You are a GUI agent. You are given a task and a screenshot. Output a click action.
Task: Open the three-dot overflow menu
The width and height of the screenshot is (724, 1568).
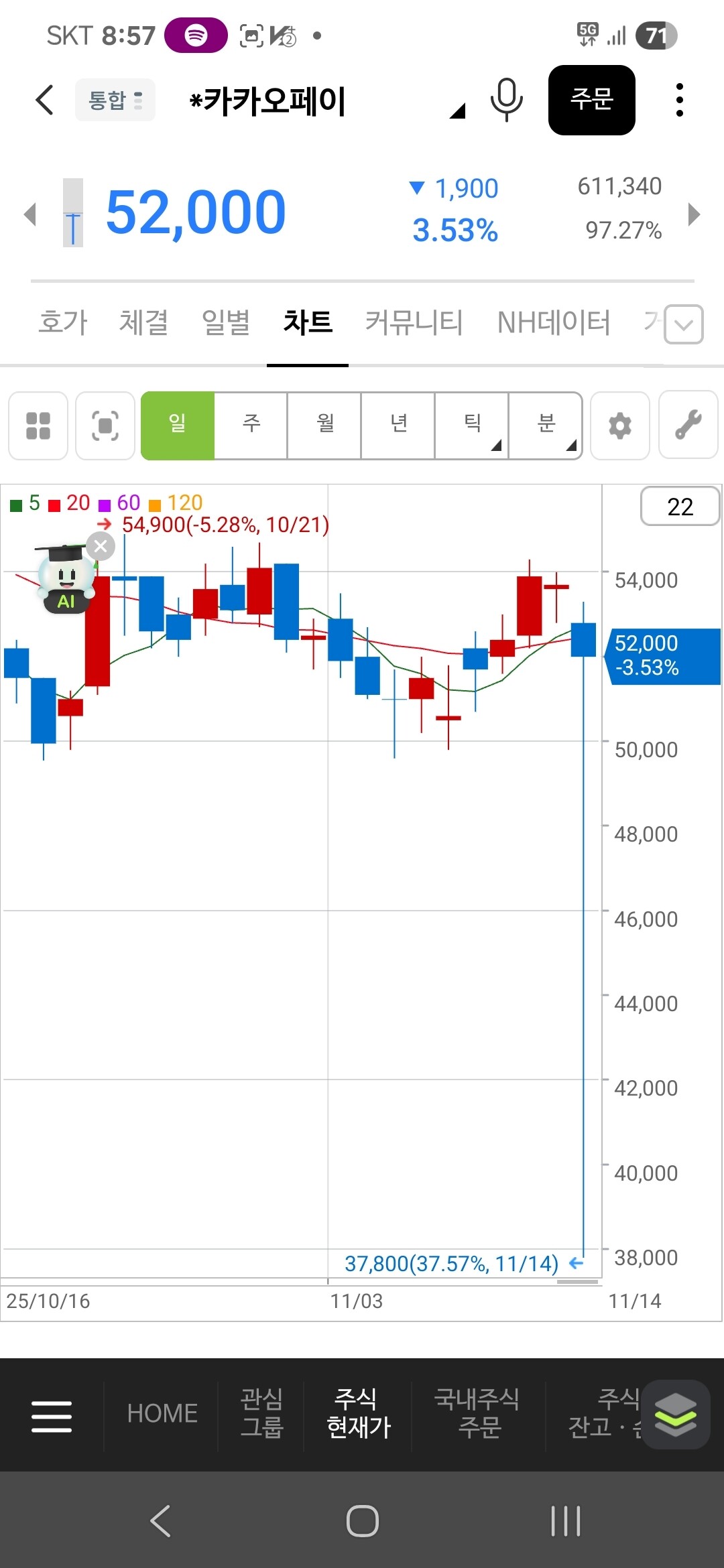pyautogui.click(x=680, y=100)
